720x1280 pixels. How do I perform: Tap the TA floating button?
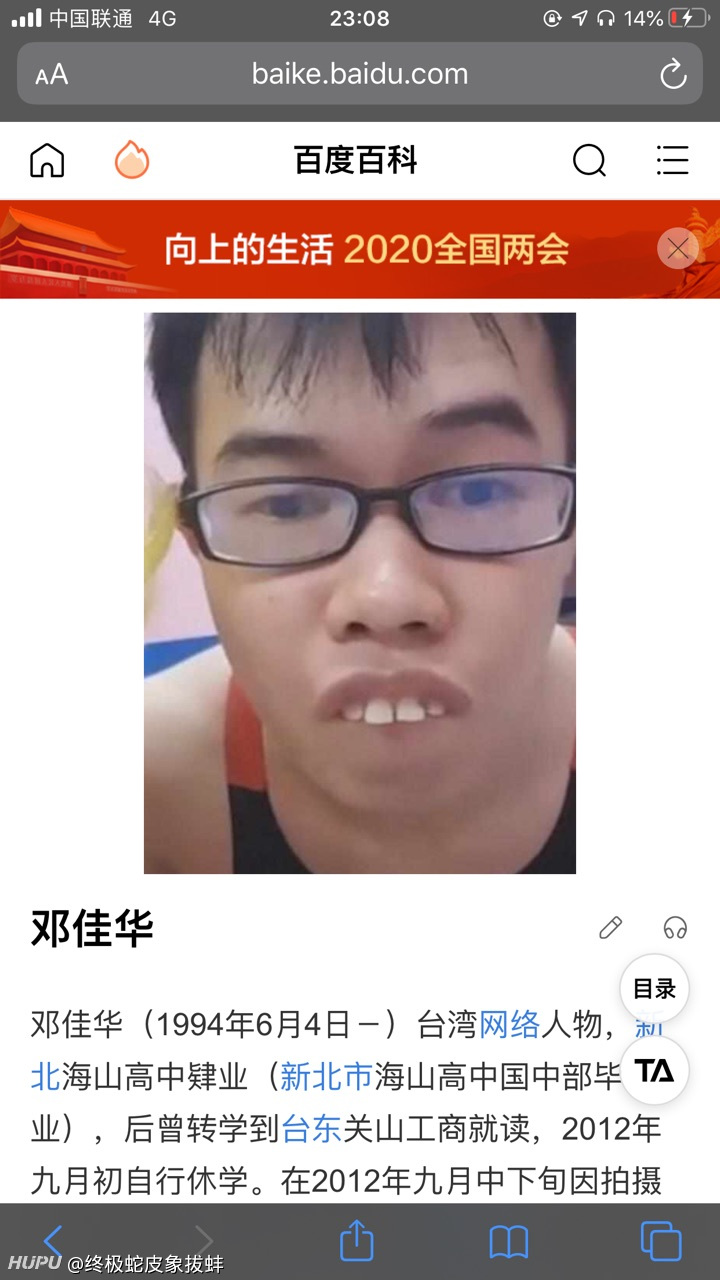[x=655, y=1071]
